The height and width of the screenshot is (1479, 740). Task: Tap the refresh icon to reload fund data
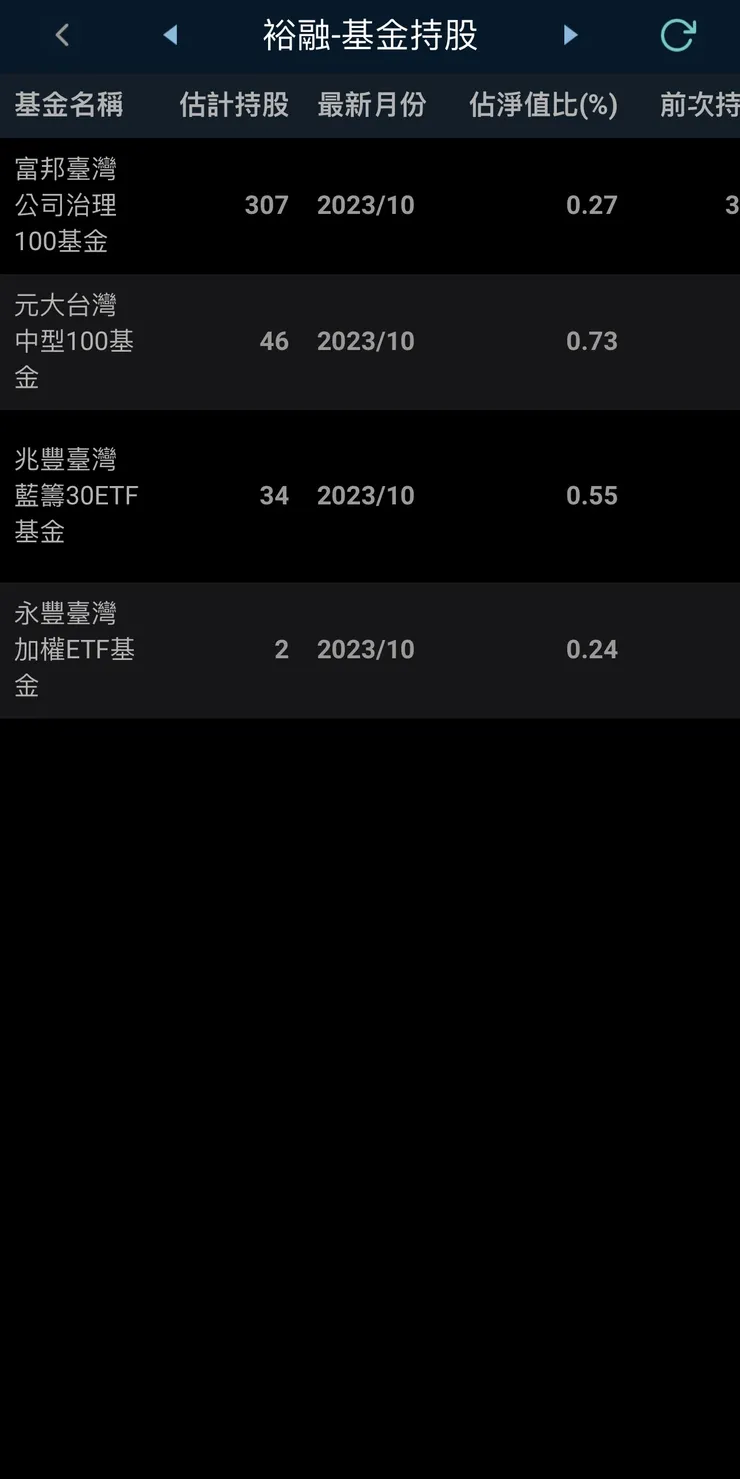[678, 35]
